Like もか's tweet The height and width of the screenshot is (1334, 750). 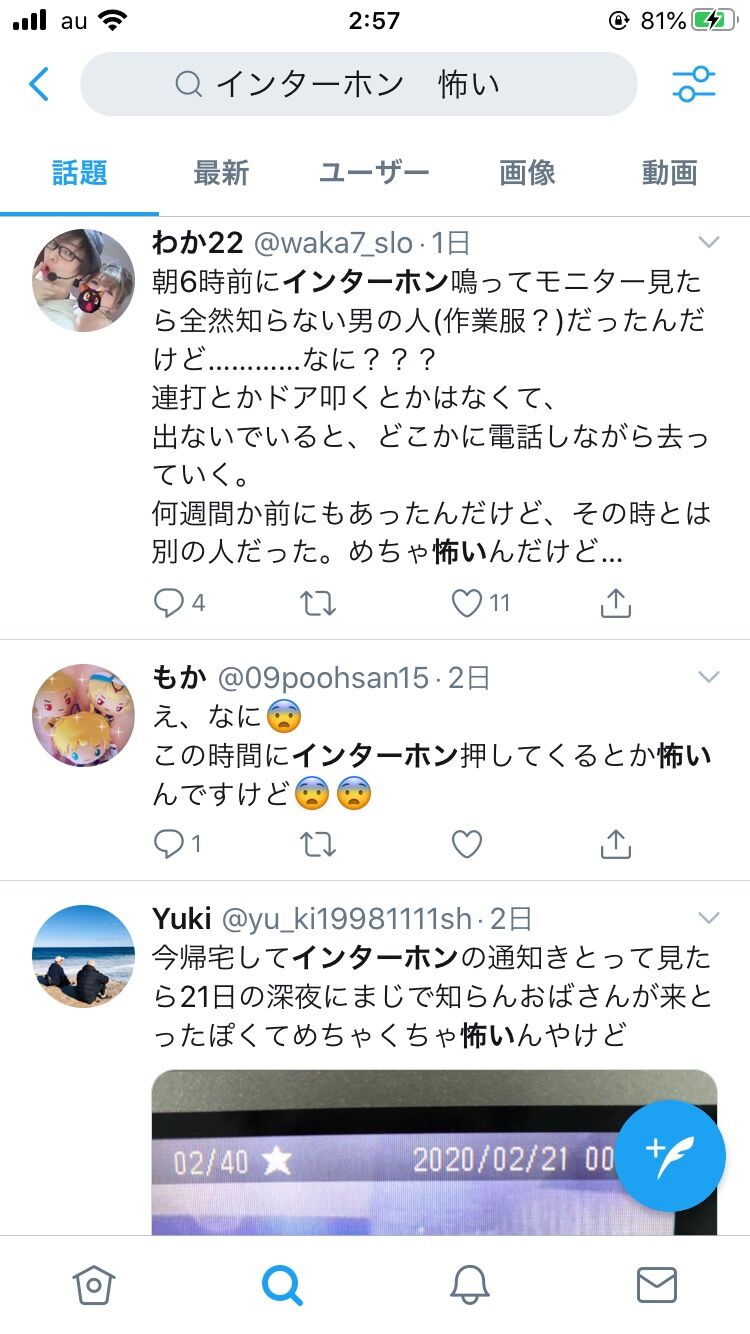[x=467, y=845]
